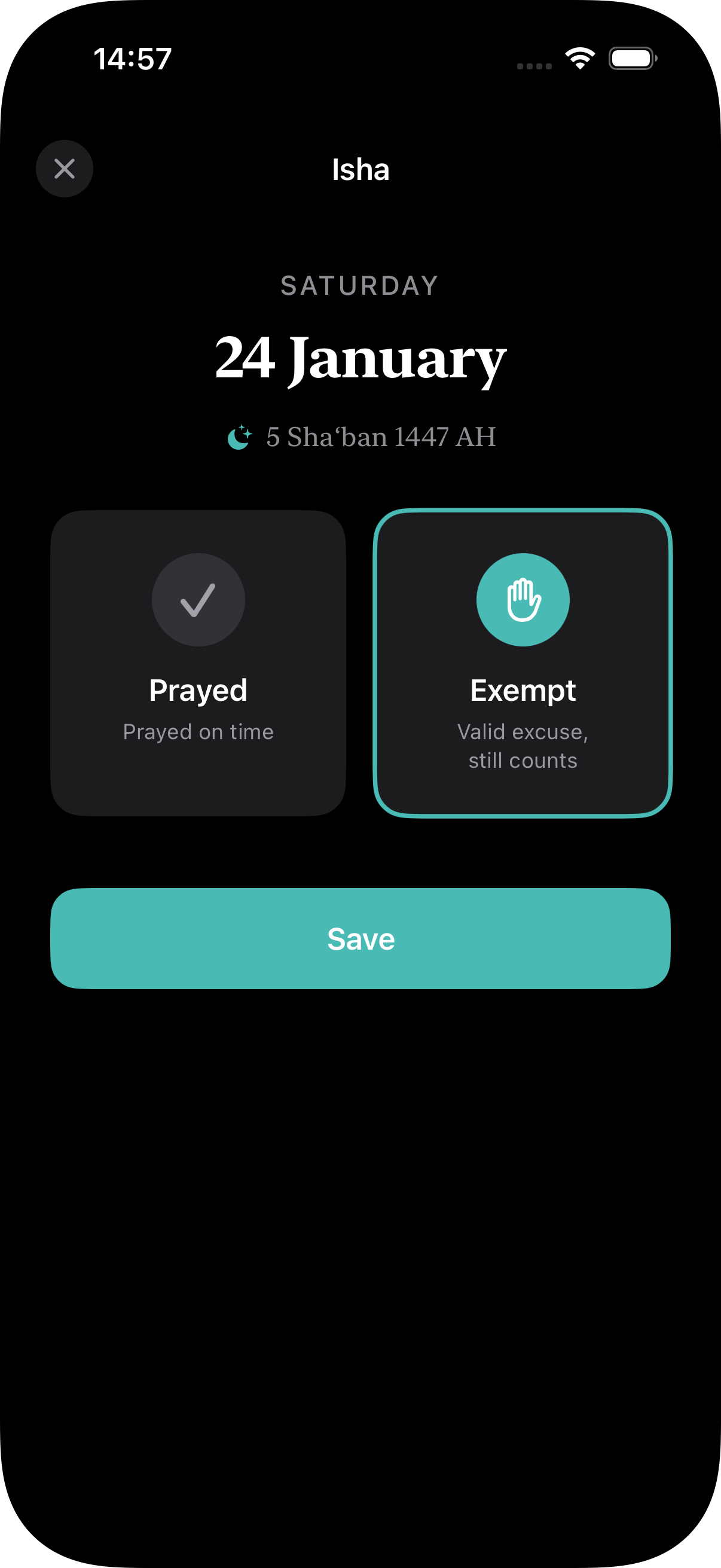Dismiss the screen with the X button
The height and width of the screenshot is (1568, 721).
pyautogui.click(x=65, y=169)
